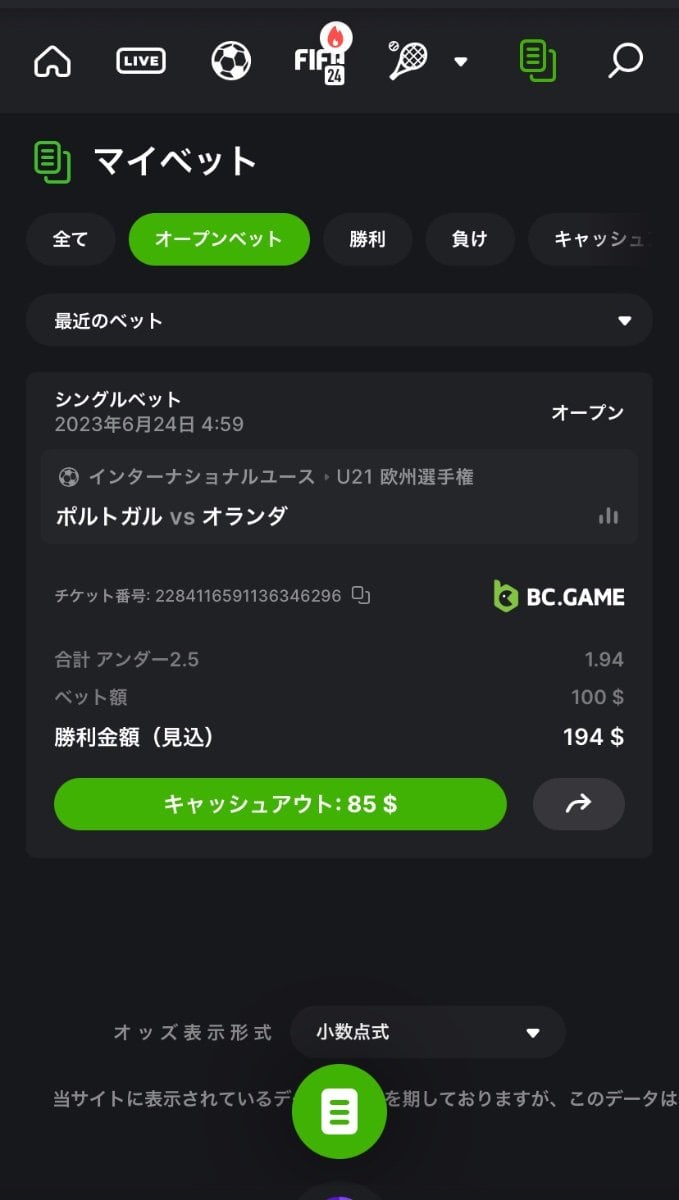The height and width of the screenshot is (1200, 679).
Task: Open the tennis sports section
Action: pos(407,61)
